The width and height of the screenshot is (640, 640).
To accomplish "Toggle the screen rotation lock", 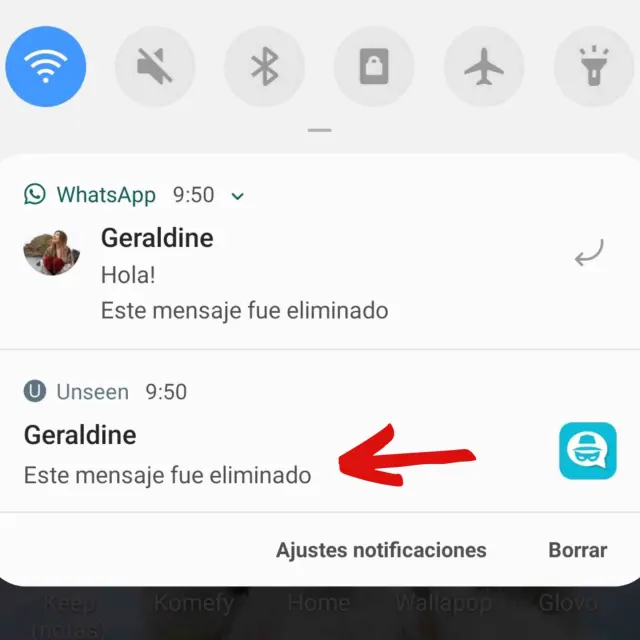I will pos(374,67).
